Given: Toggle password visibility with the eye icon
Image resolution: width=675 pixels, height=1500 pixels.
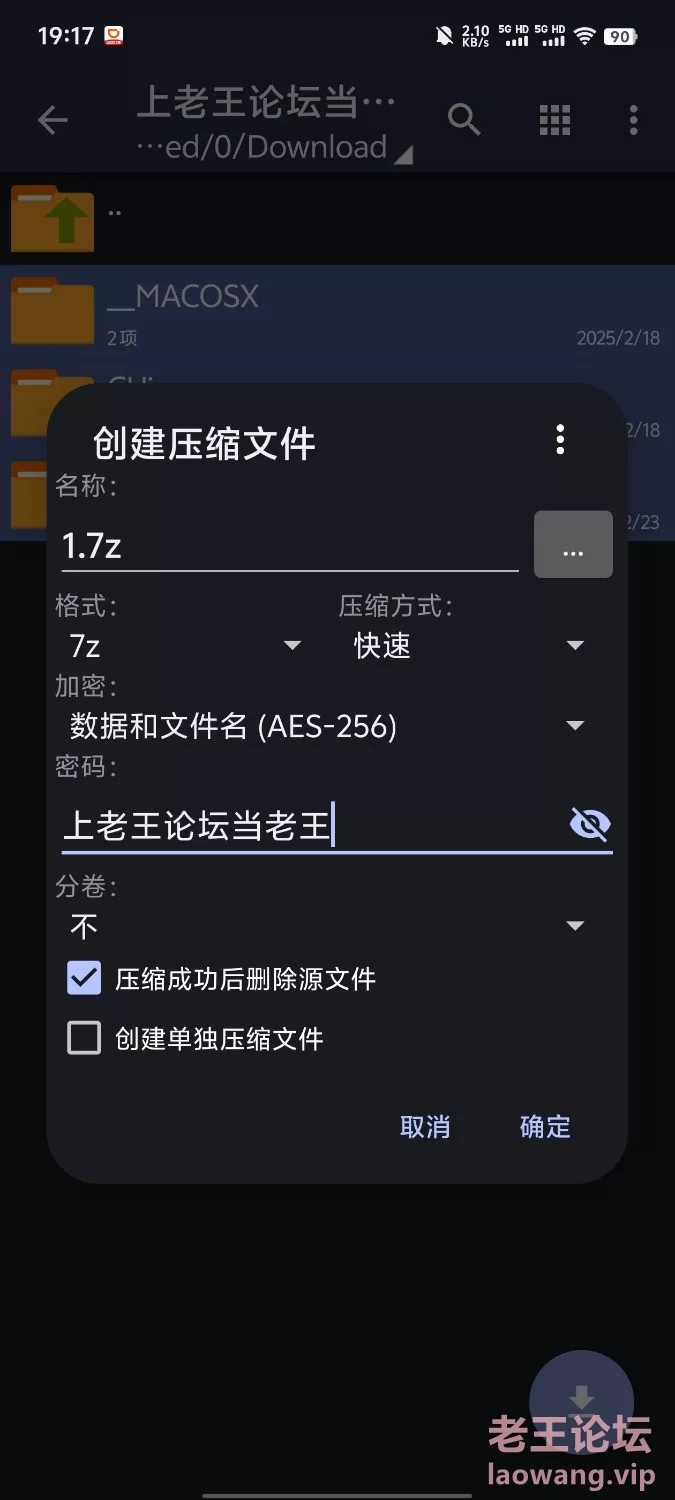Looking at the screenshot, I should pyautogui.click(x=590, y=825).
